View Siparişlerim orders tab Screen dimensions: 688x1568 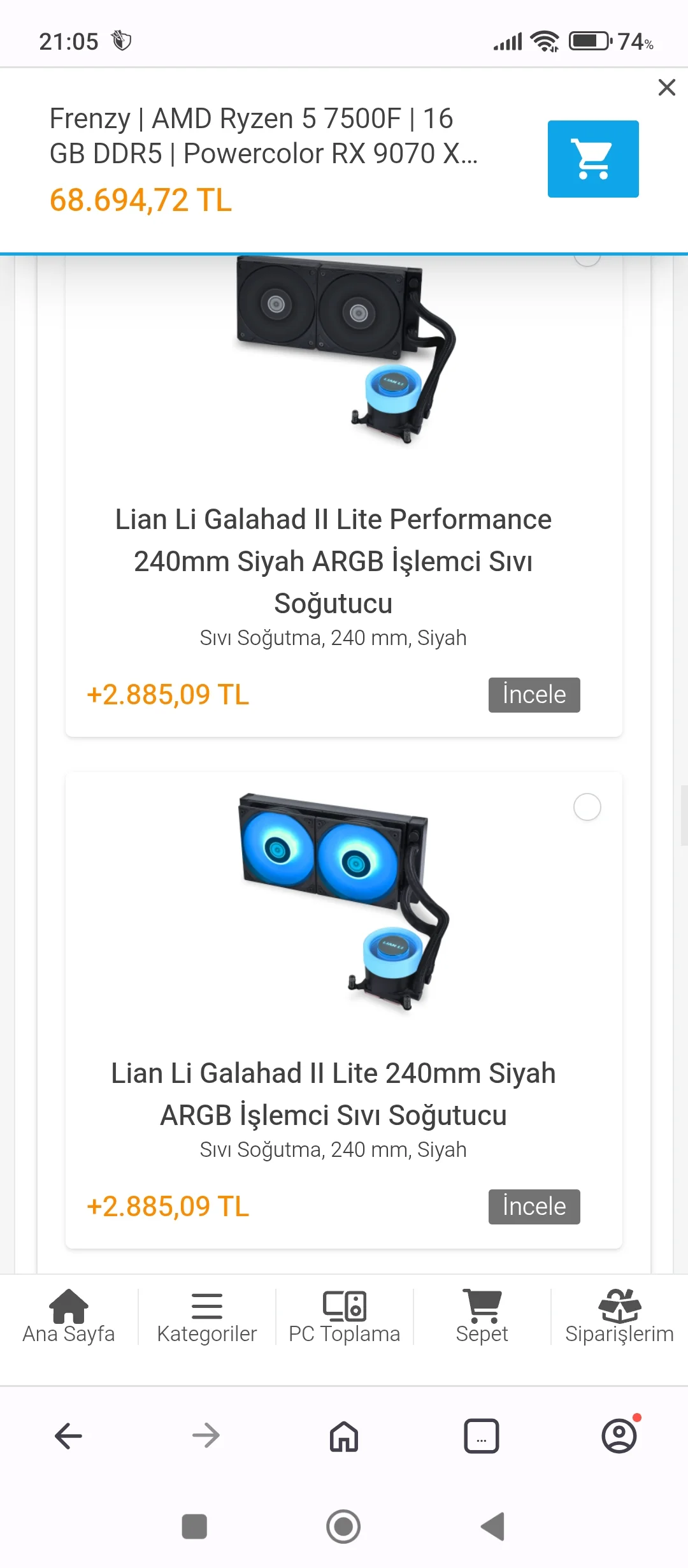pyautogui.click(x=619, y=1317)
